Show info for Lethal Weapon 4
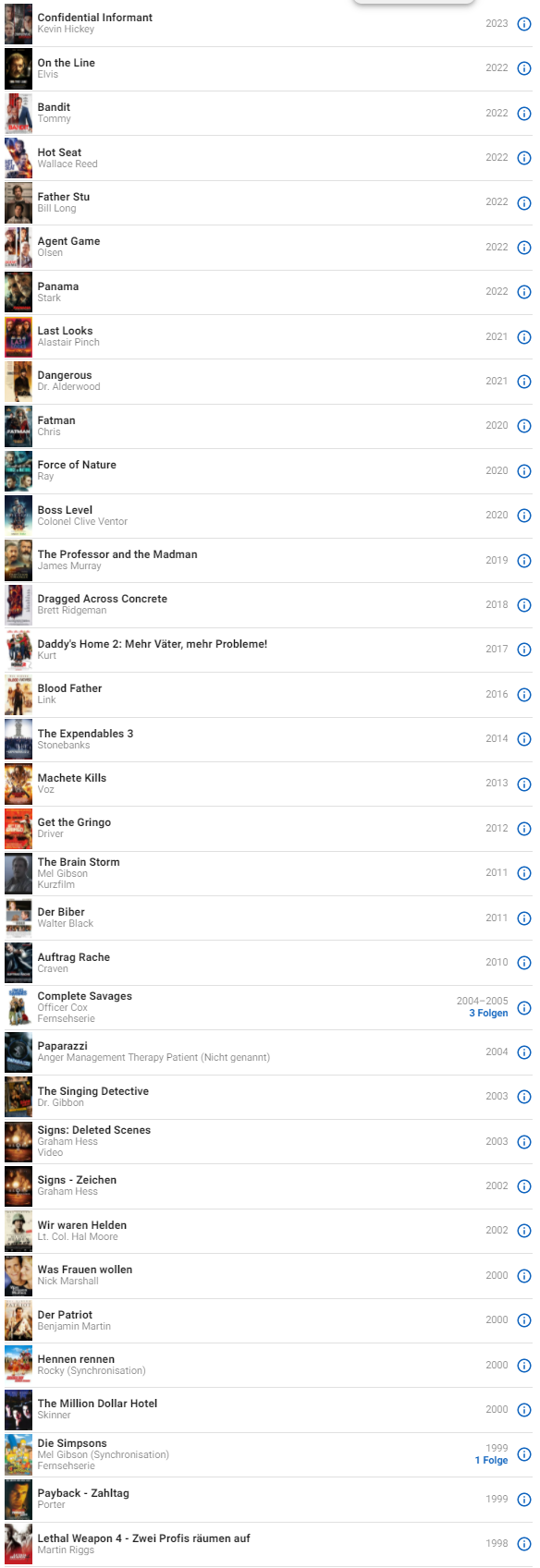This screenshot has height=1568, width=540. tap(523, 1544)
